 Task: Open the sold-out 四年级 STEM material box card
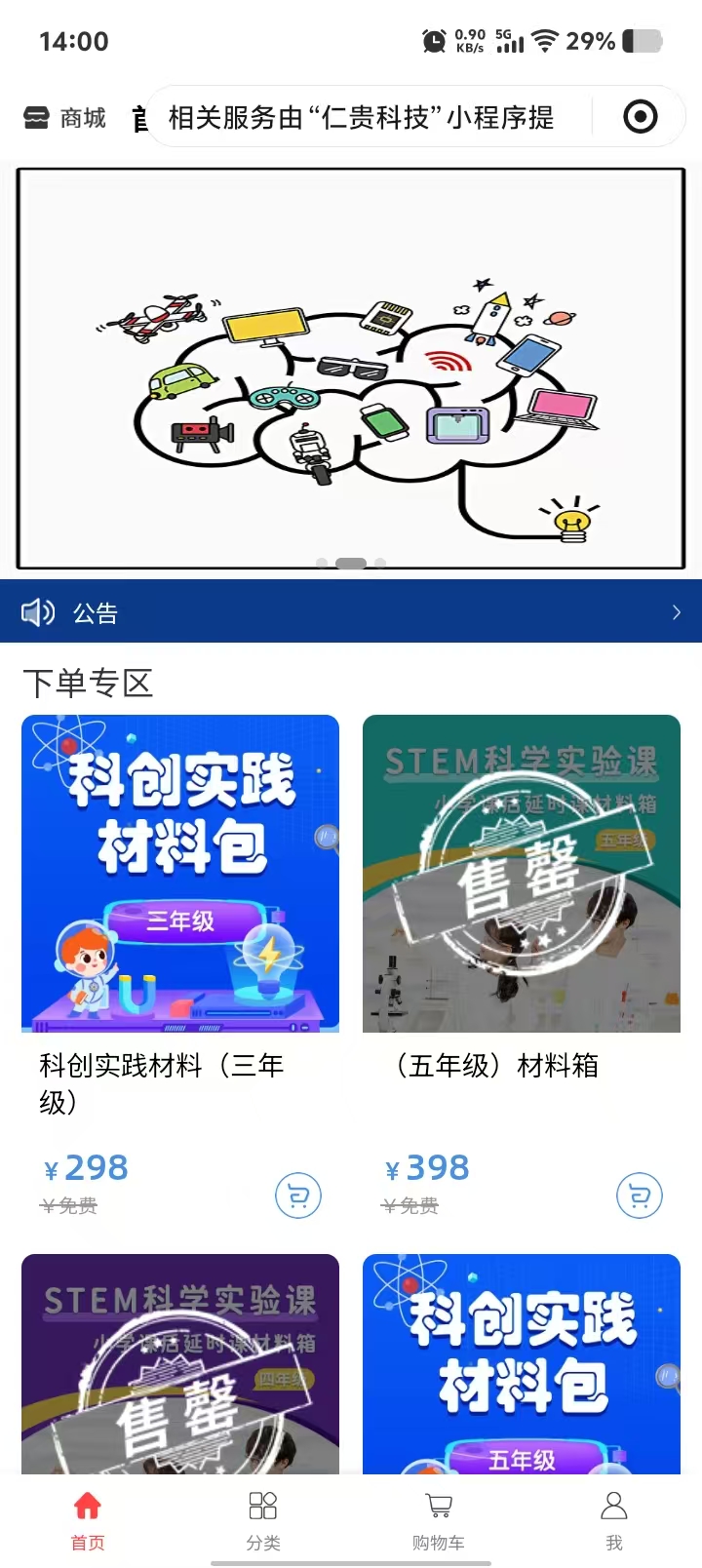coord(180,1363)
